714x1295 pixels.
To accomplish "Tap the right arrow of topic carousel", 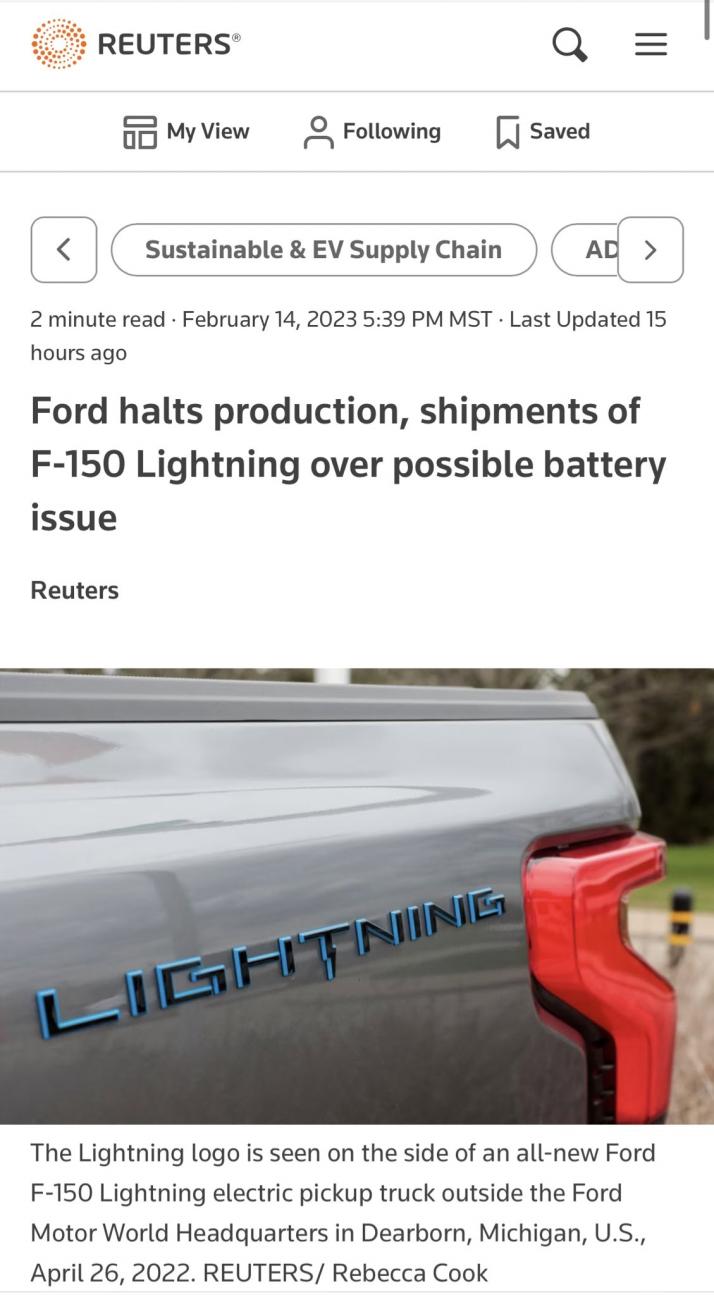I will click(x=650, y=250).
